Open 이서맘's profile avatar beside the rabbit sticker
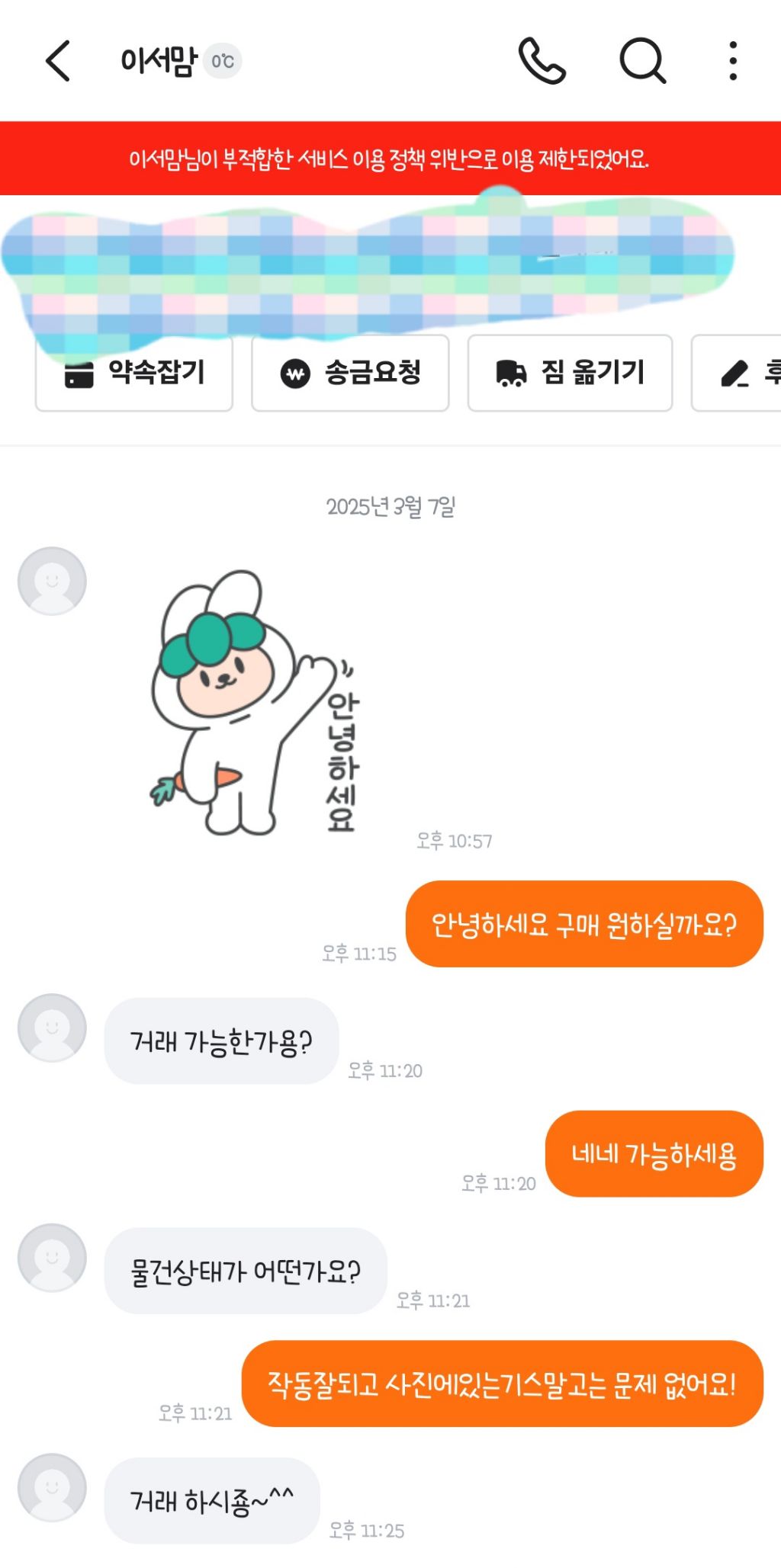The width and height of the screenshot is (781, 1568). click(52, 581)
